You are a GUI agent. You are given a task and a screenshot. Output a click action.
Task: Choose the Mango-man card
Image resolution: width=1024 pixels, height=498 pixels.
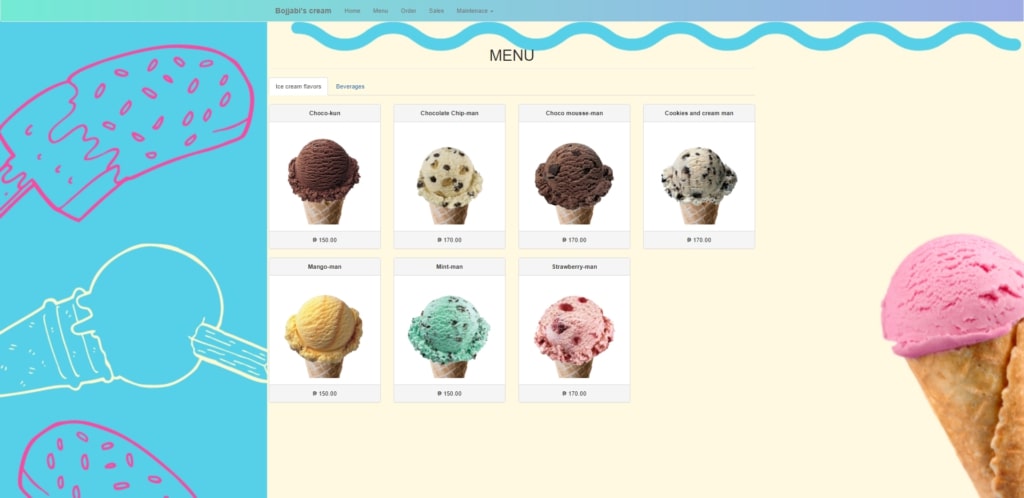[x=324, y=330]
